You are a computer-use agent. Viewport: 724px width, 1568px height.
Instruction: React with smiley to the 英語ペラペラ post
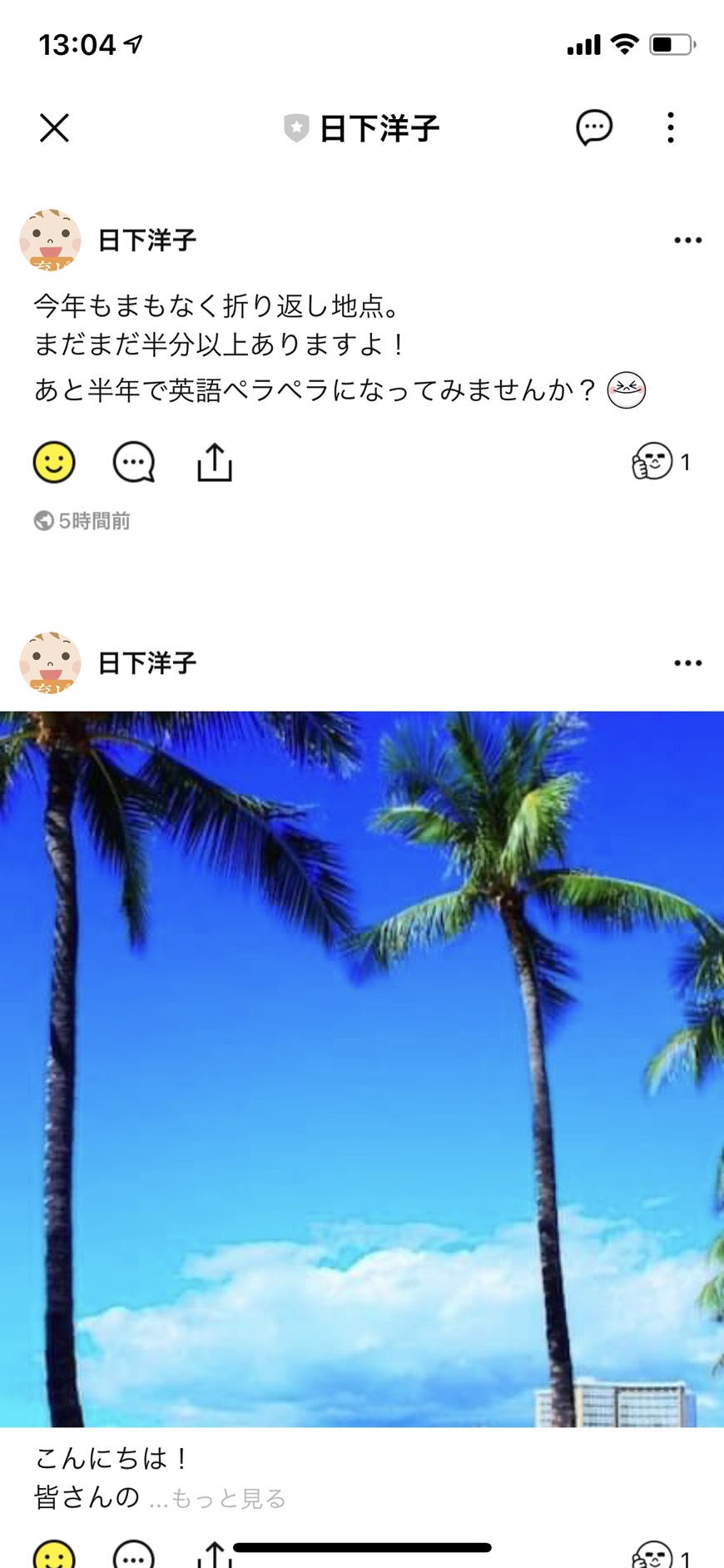tap(54, 462)
